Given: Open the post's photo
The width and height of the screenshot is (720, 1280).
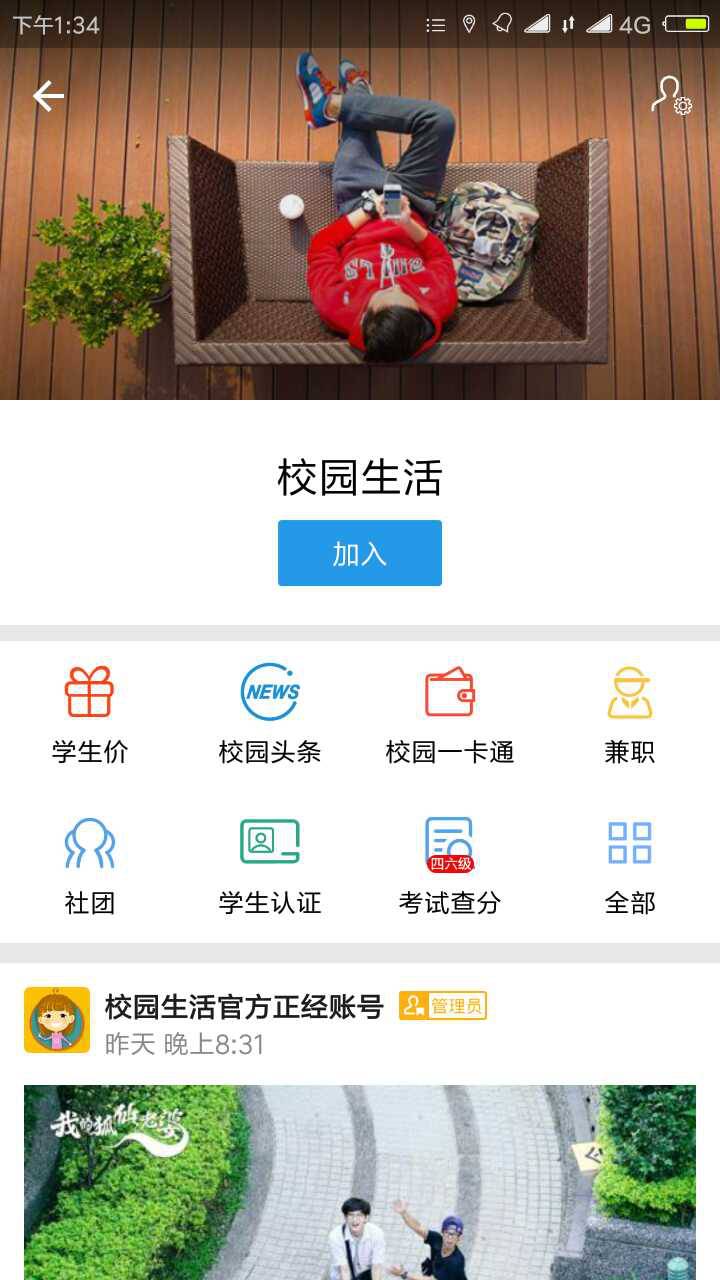Looking at the screenshot, I should pyautogui.click(x=360, y=1182).
